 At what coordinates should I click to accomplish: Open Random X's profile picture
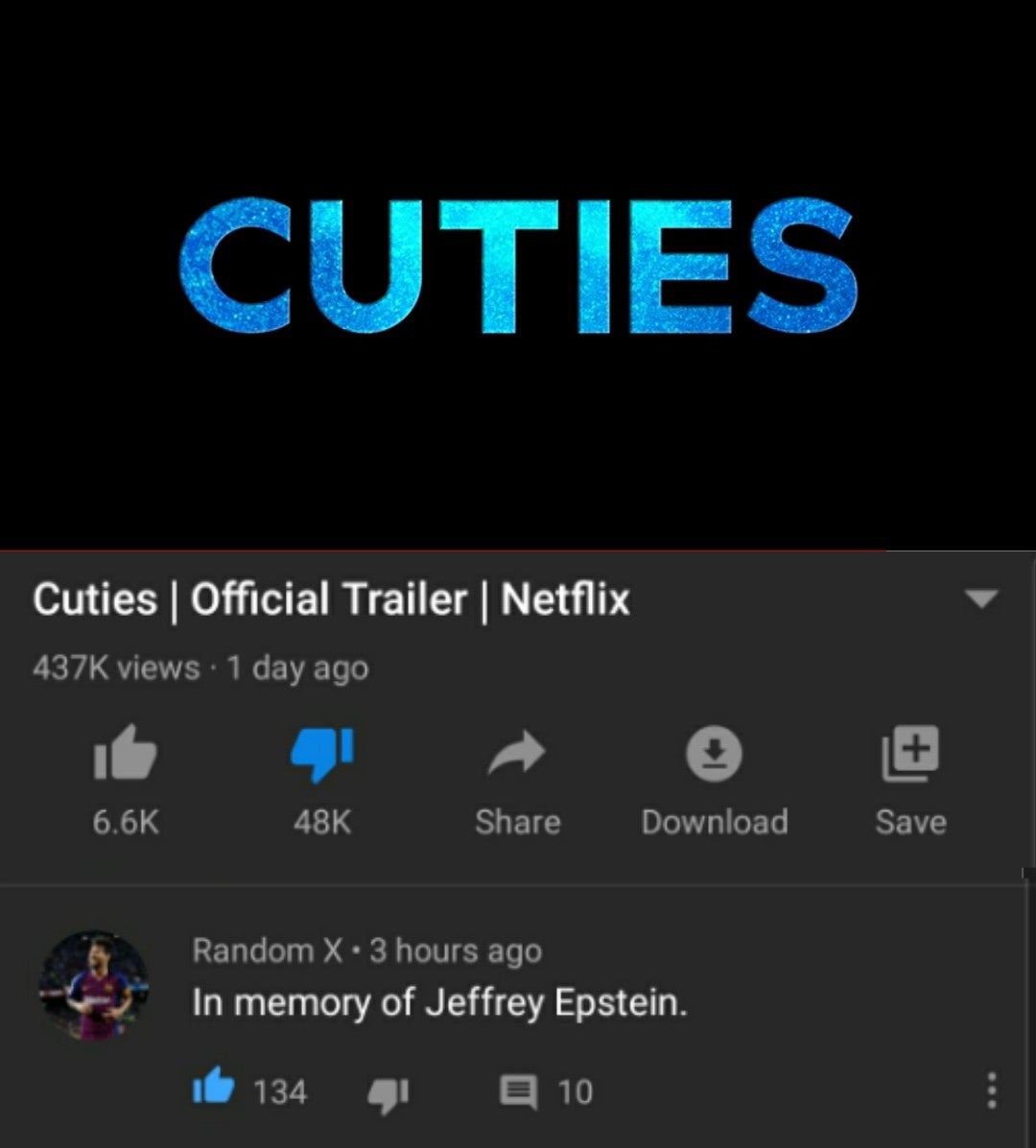coord(94,984)
